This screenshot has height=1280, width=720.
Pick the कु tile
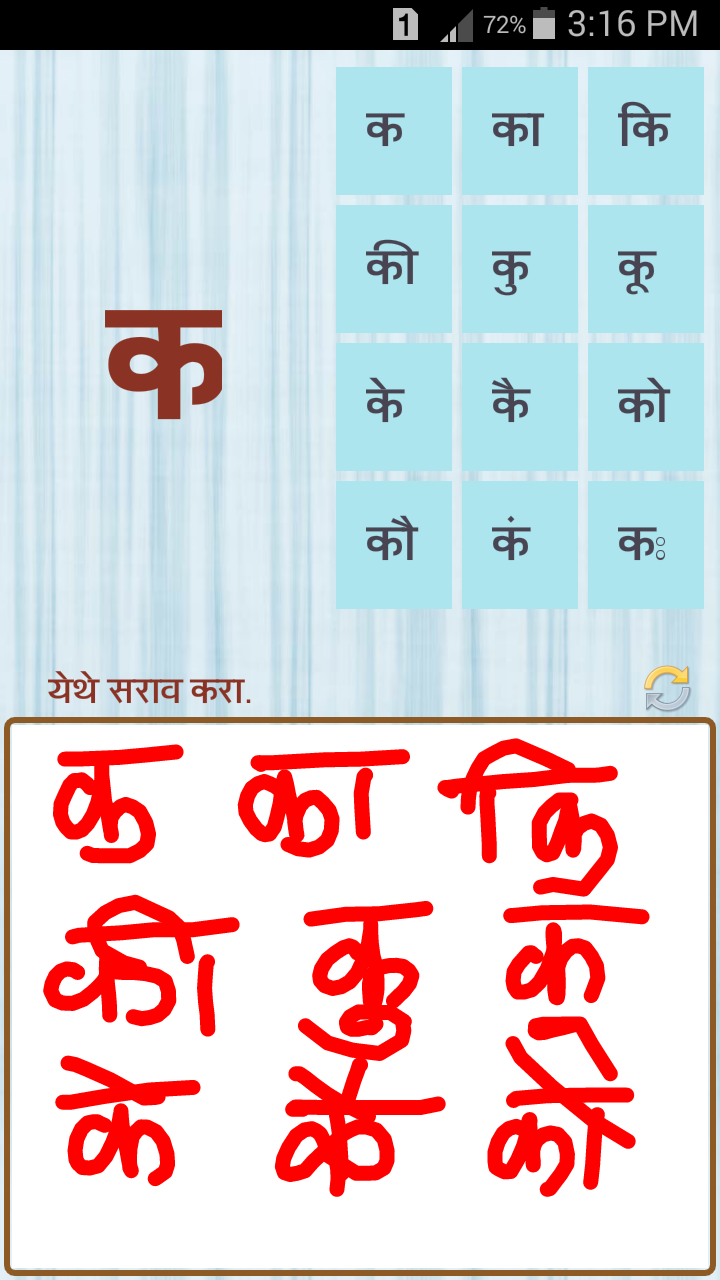pyautogui.click(x=519, y=269)
